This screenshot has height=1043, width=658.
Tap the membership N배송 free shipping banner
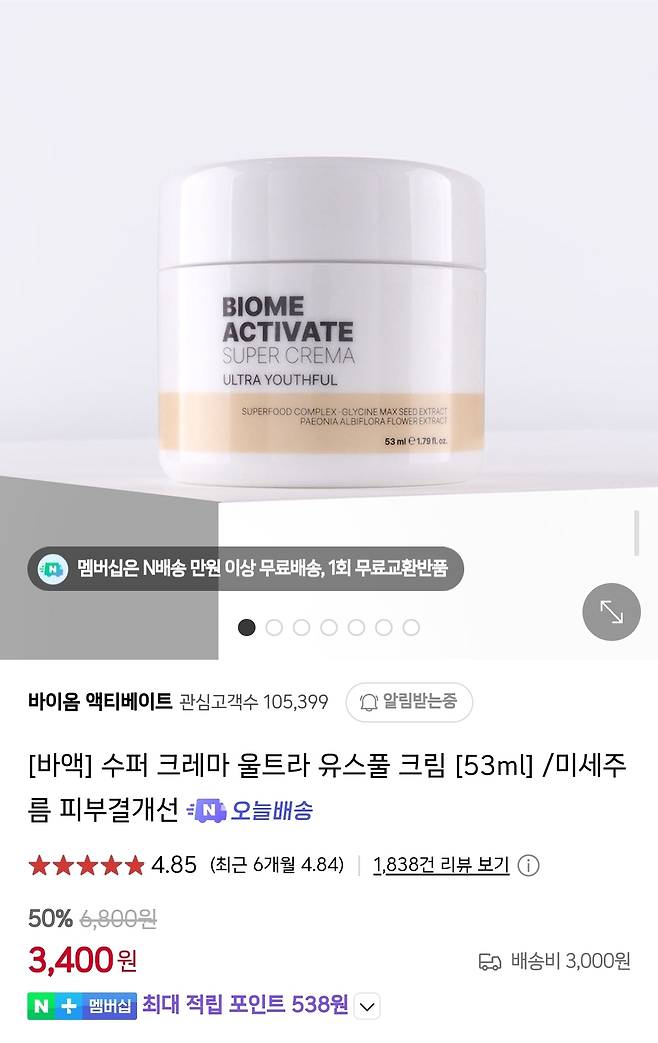[x=245, y=569]
